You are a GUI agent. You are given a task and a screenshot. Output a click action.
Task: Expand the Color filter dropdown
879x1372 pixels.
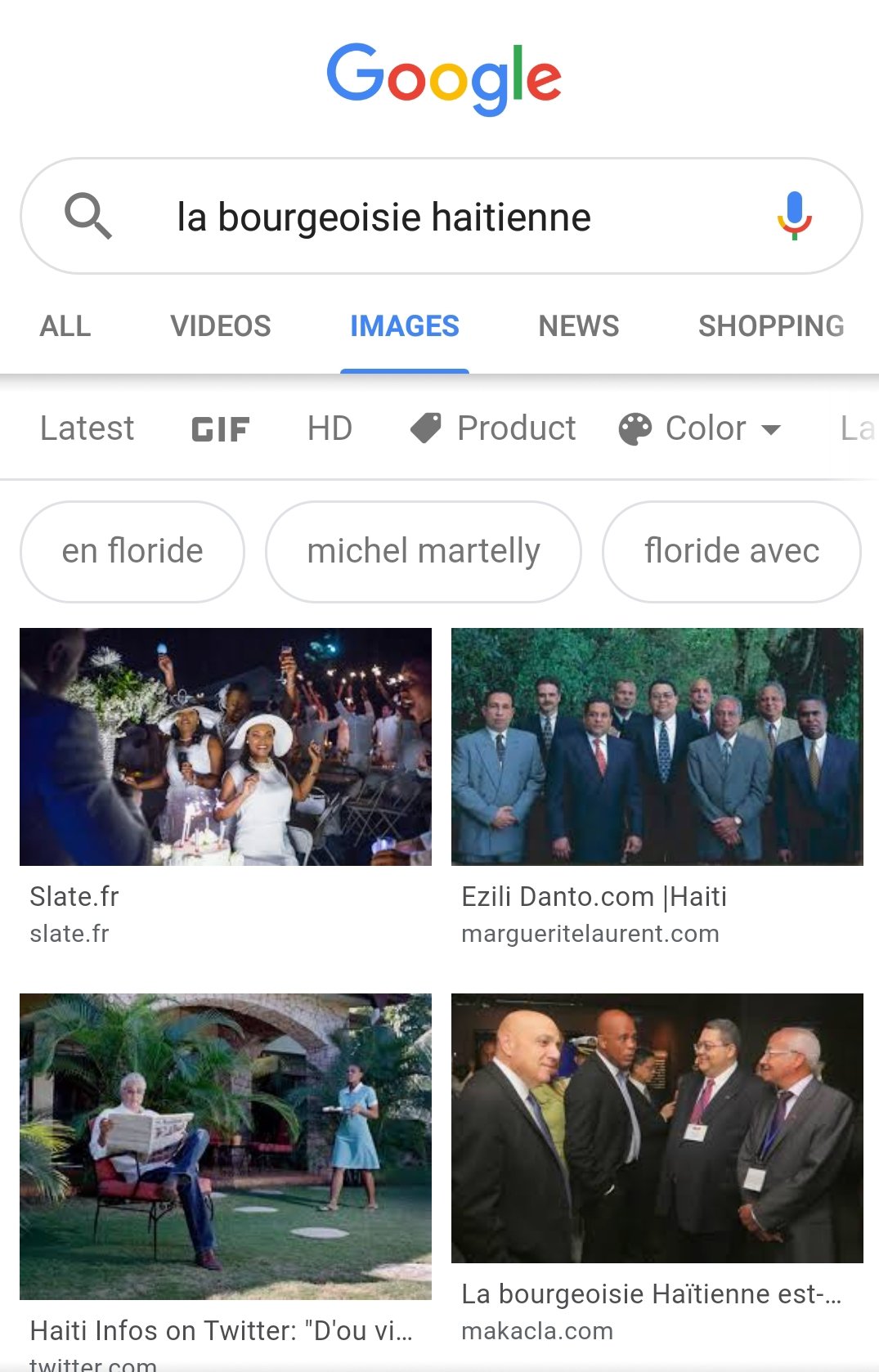700,428
